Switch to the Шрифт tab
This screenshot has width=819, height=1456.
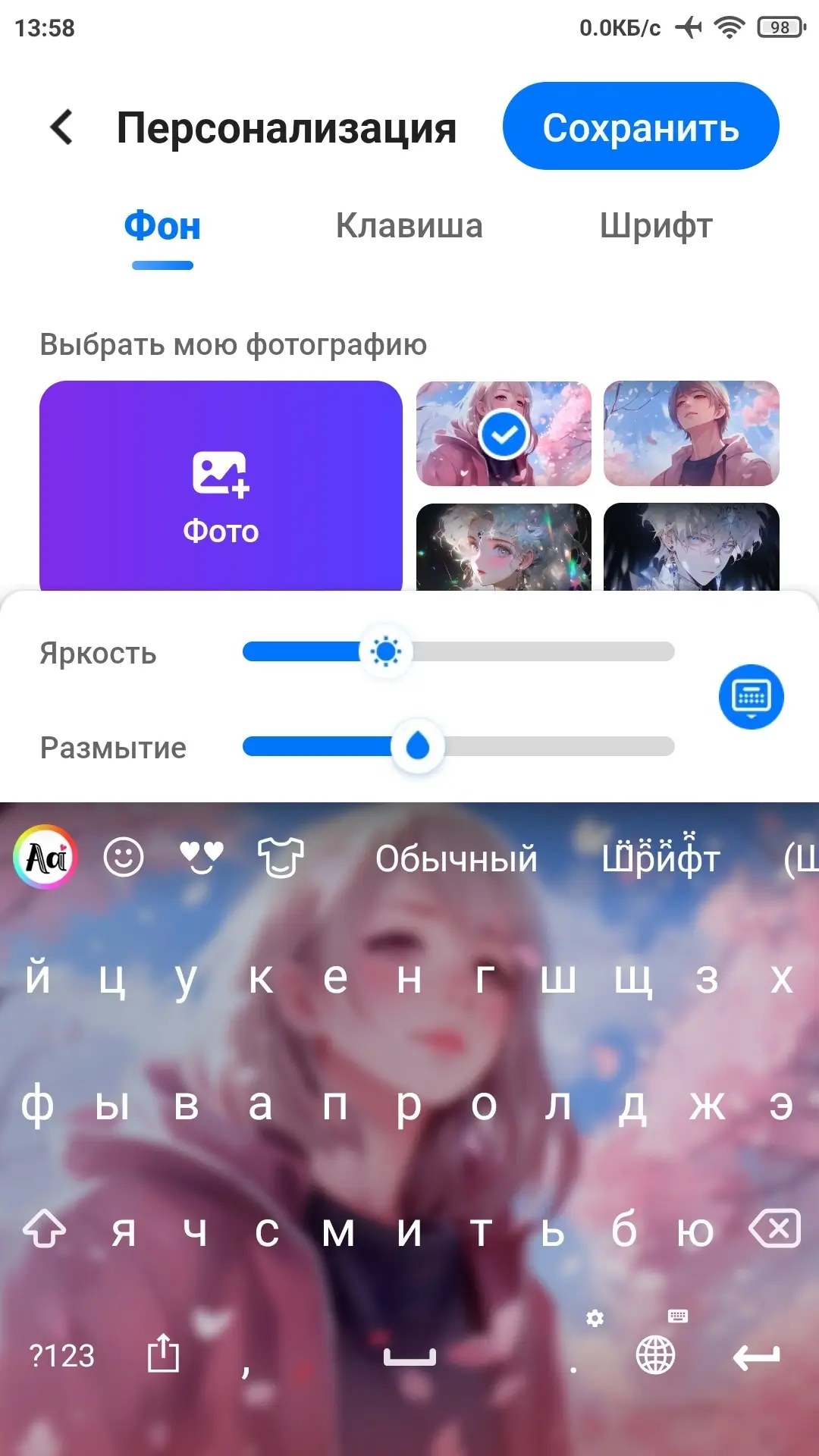656,226
